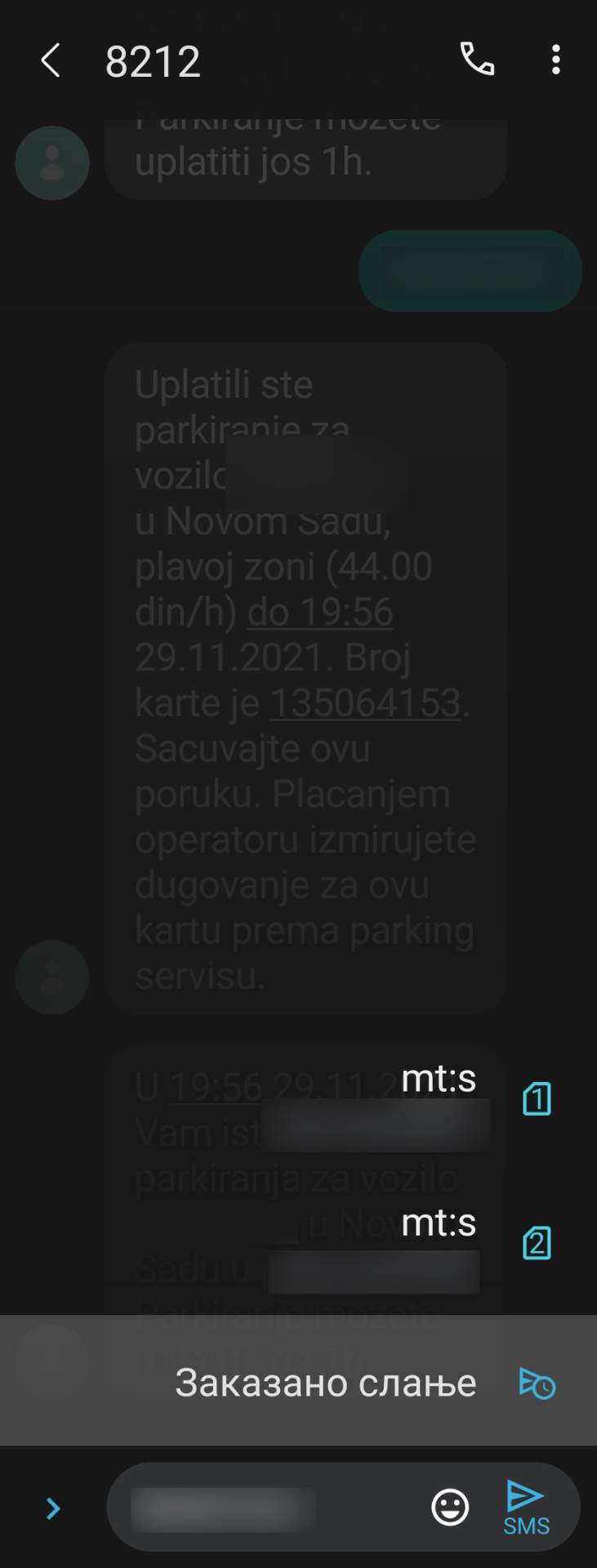Focus the message text field
The image size is (597, 1568).
coord(270,1508)
